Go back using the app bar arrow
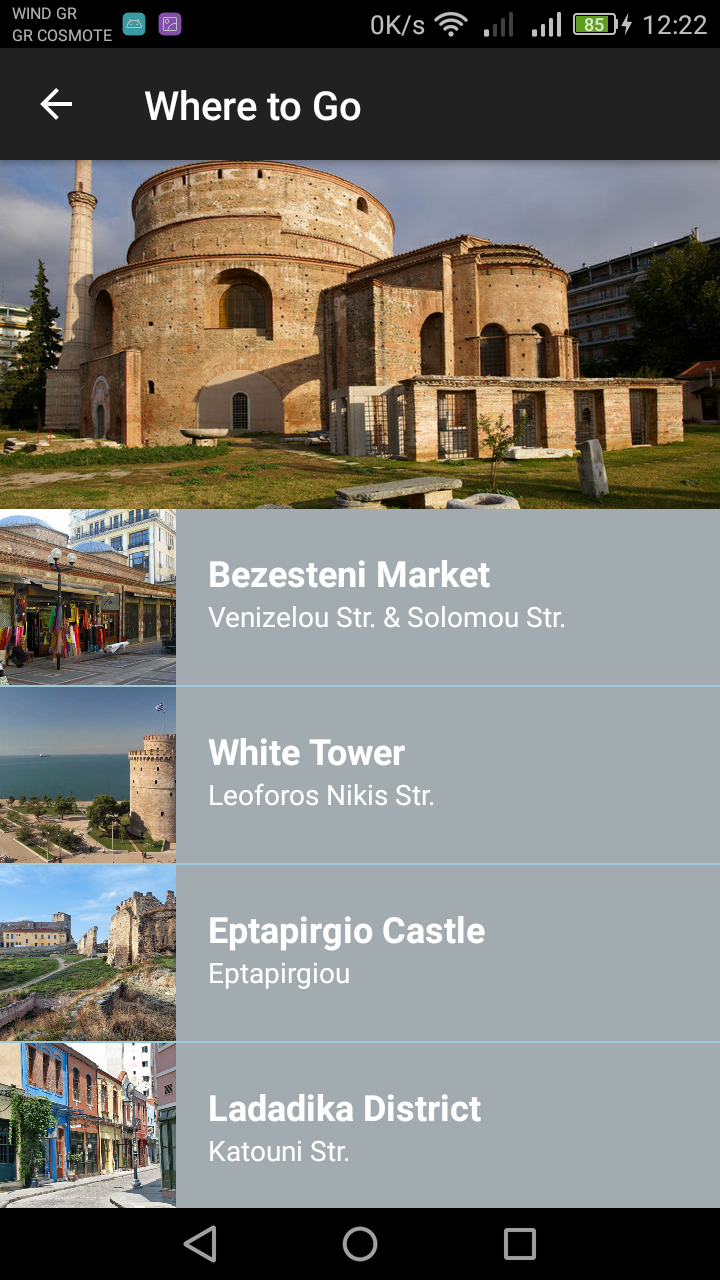This screenshot has width=720, height=1280. point(56,105)
